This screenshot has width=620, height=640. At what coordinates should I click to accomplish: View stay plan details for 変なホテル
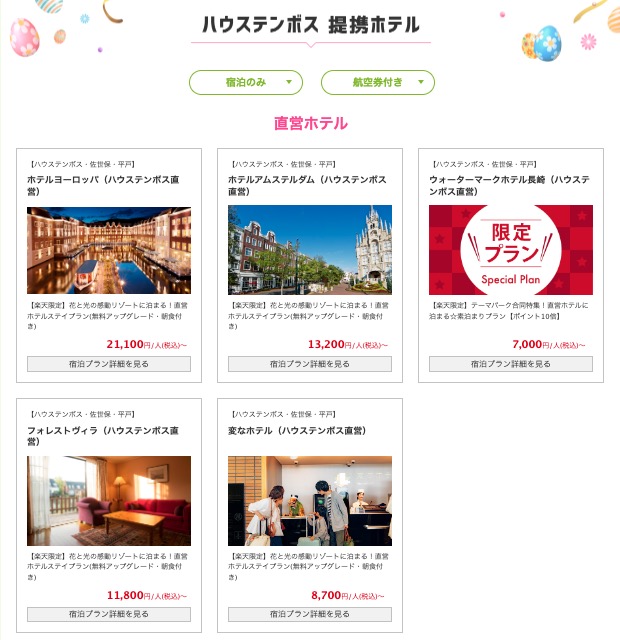(x=310, y=614)
